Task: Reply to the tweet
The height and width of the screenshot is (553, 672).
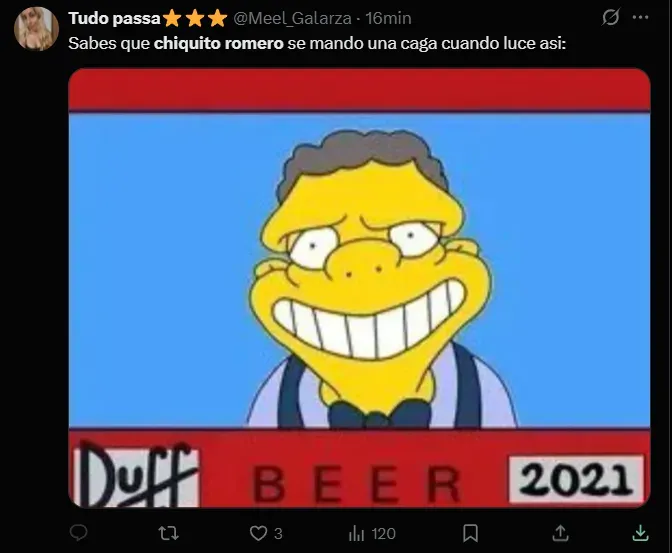Action: coord(80,532)
